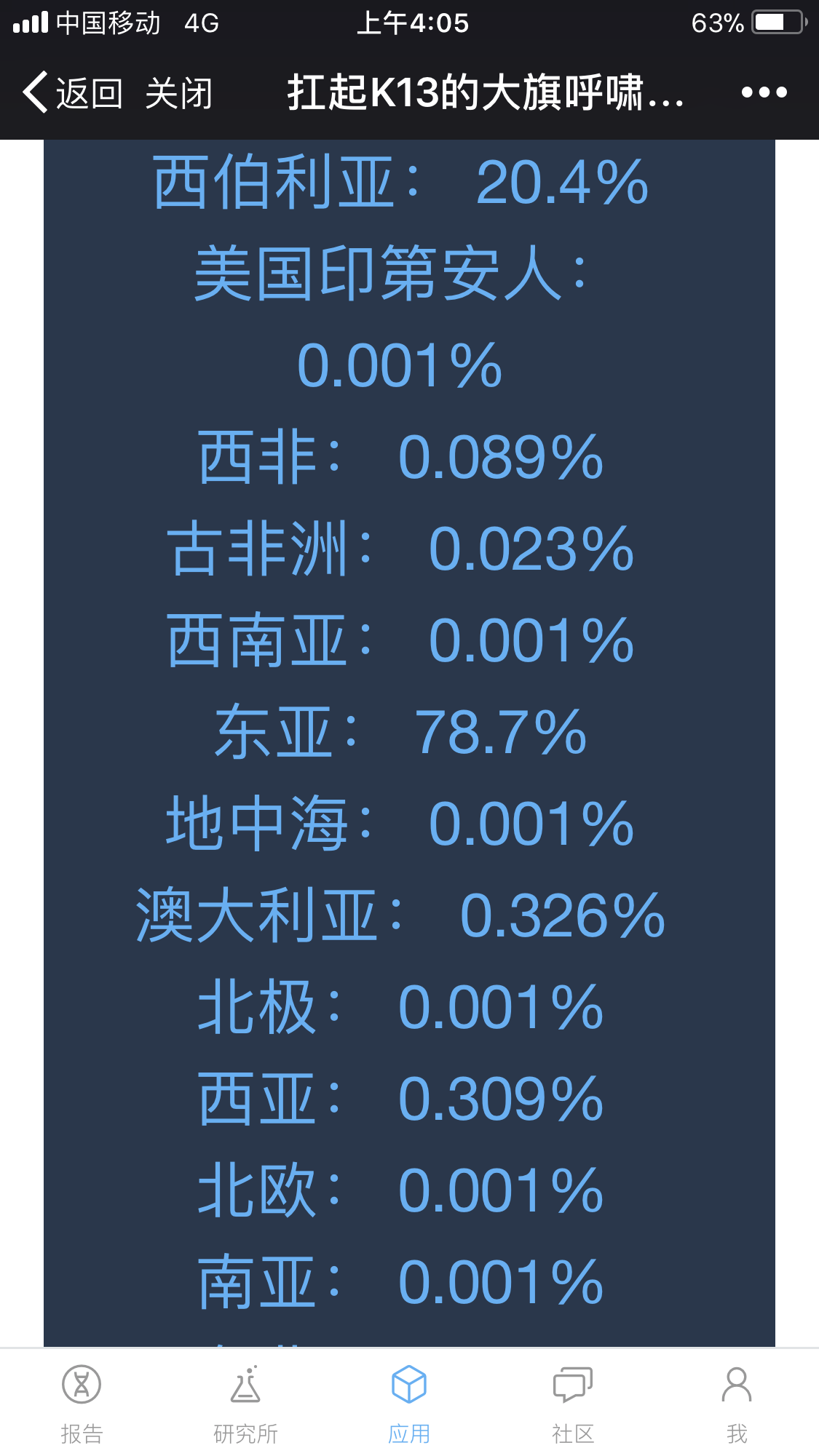The height and width of the screenshot is (1456, 819).
Task: Close the page with 关闭
Action: [x=178, y=93]
